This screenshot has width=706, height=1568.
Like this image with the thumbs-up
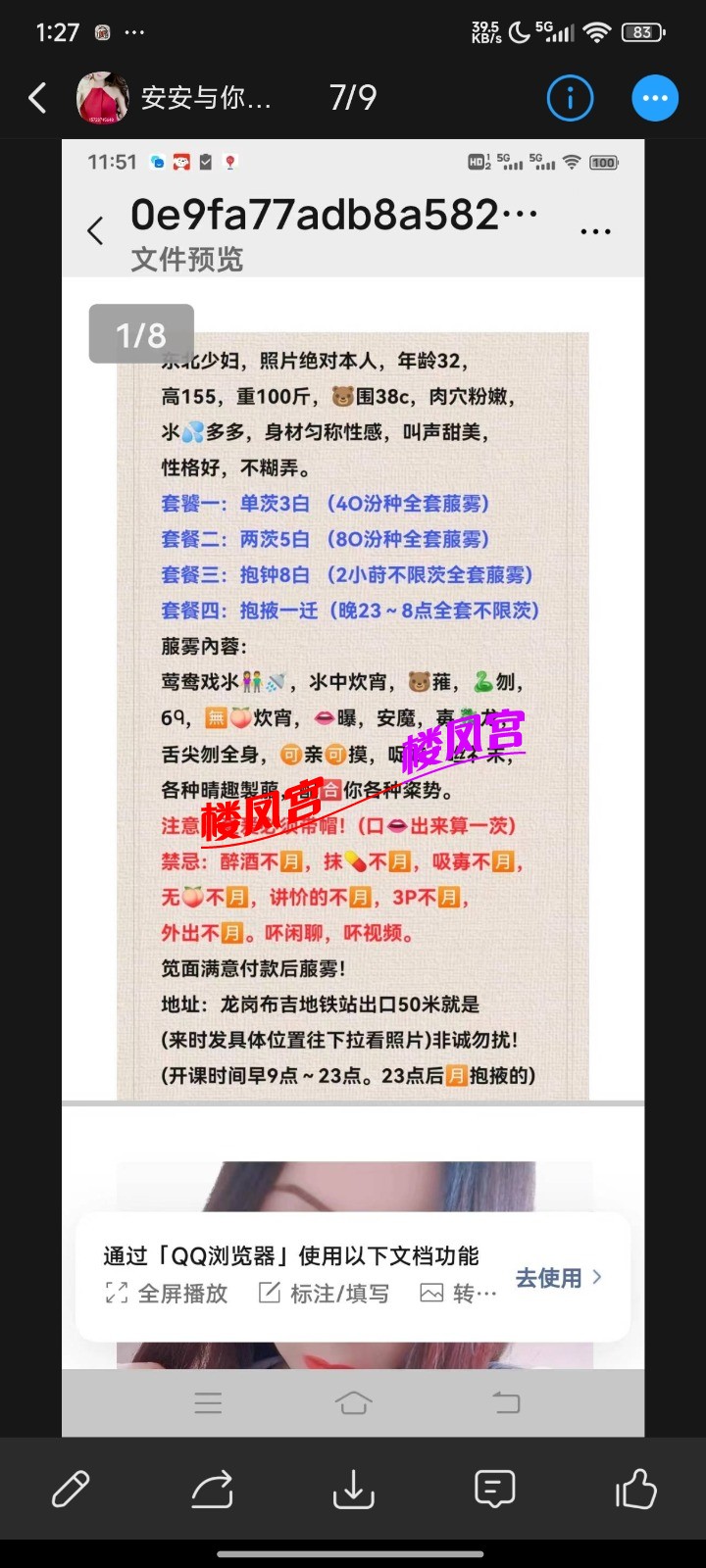tap(635, 1489)
